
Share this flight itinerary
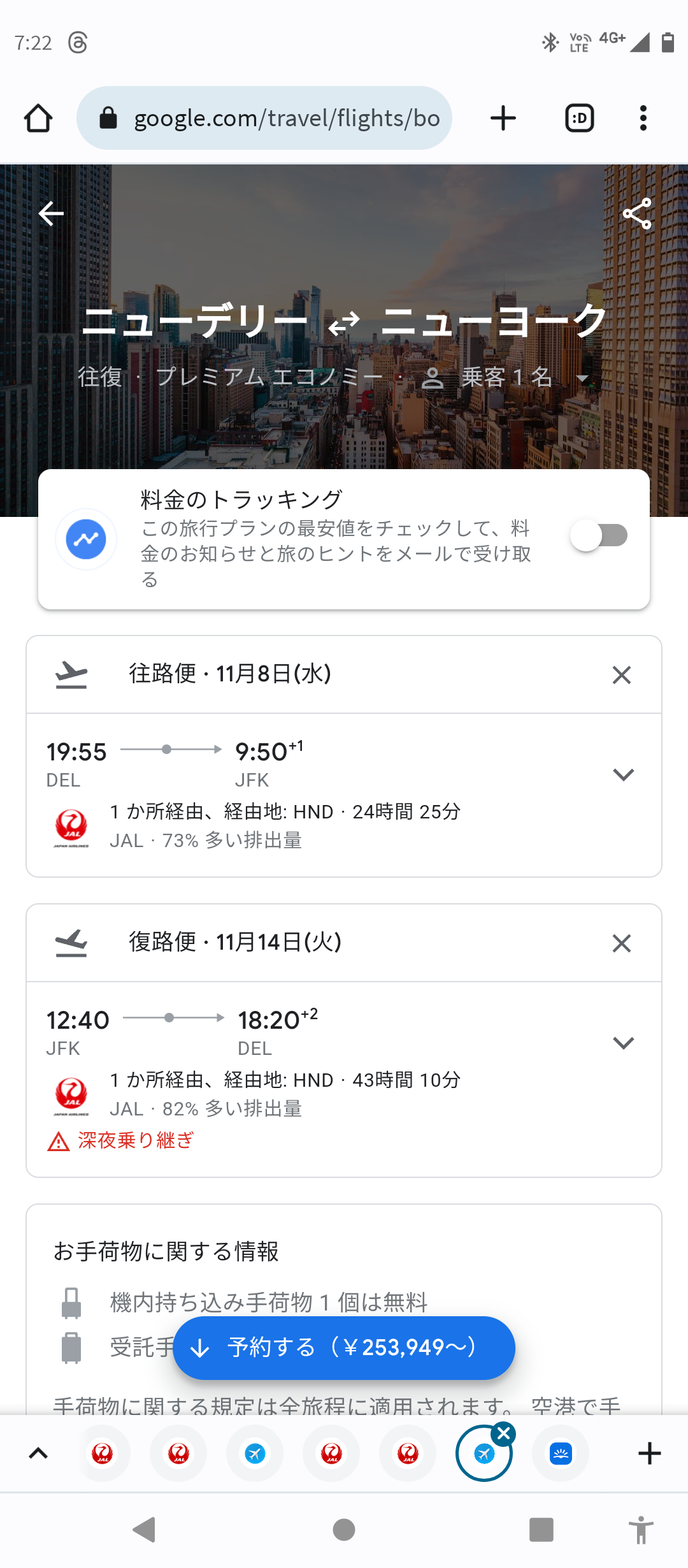636,214
